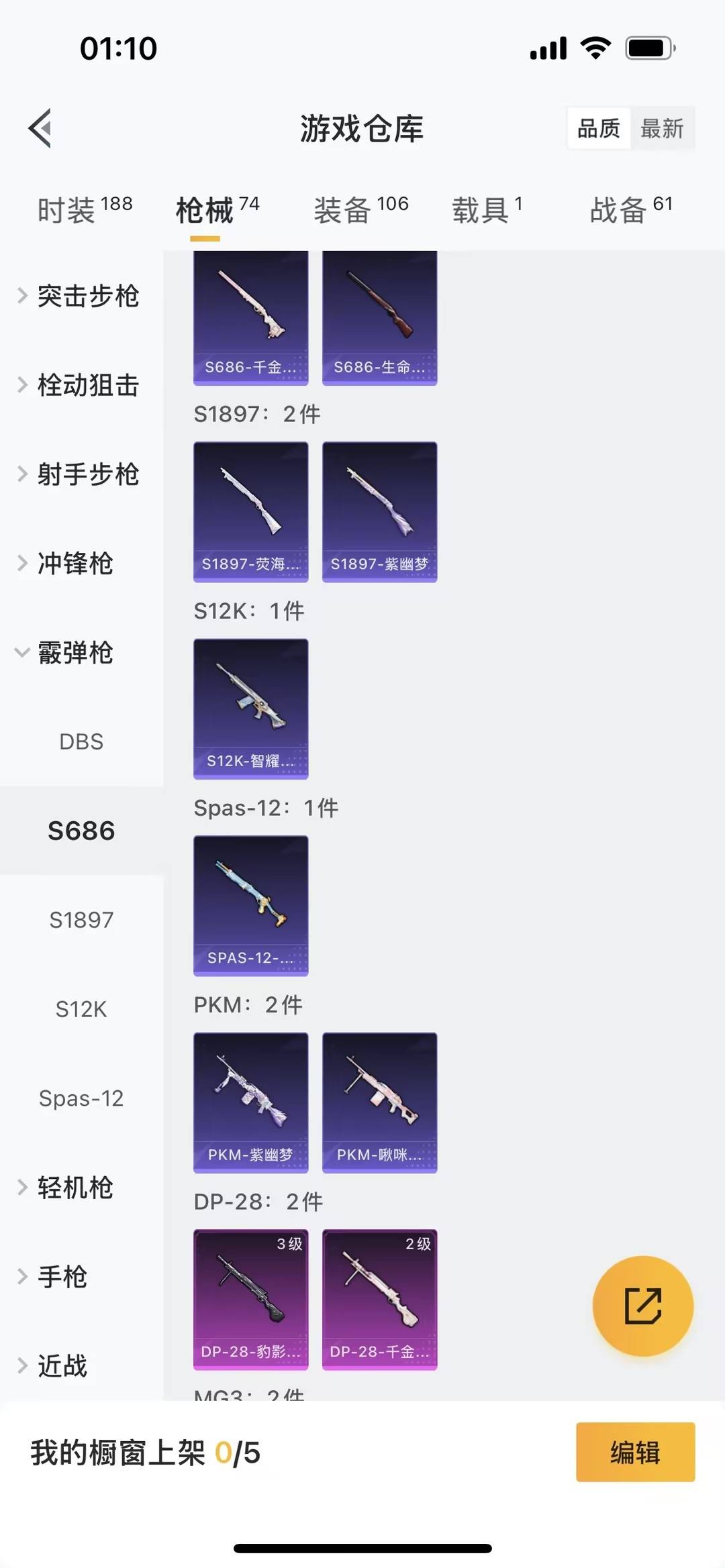Open the S12K-智耀 weapon skin
The width and height of the screenshot is (725, 1568).
point(250,709)
